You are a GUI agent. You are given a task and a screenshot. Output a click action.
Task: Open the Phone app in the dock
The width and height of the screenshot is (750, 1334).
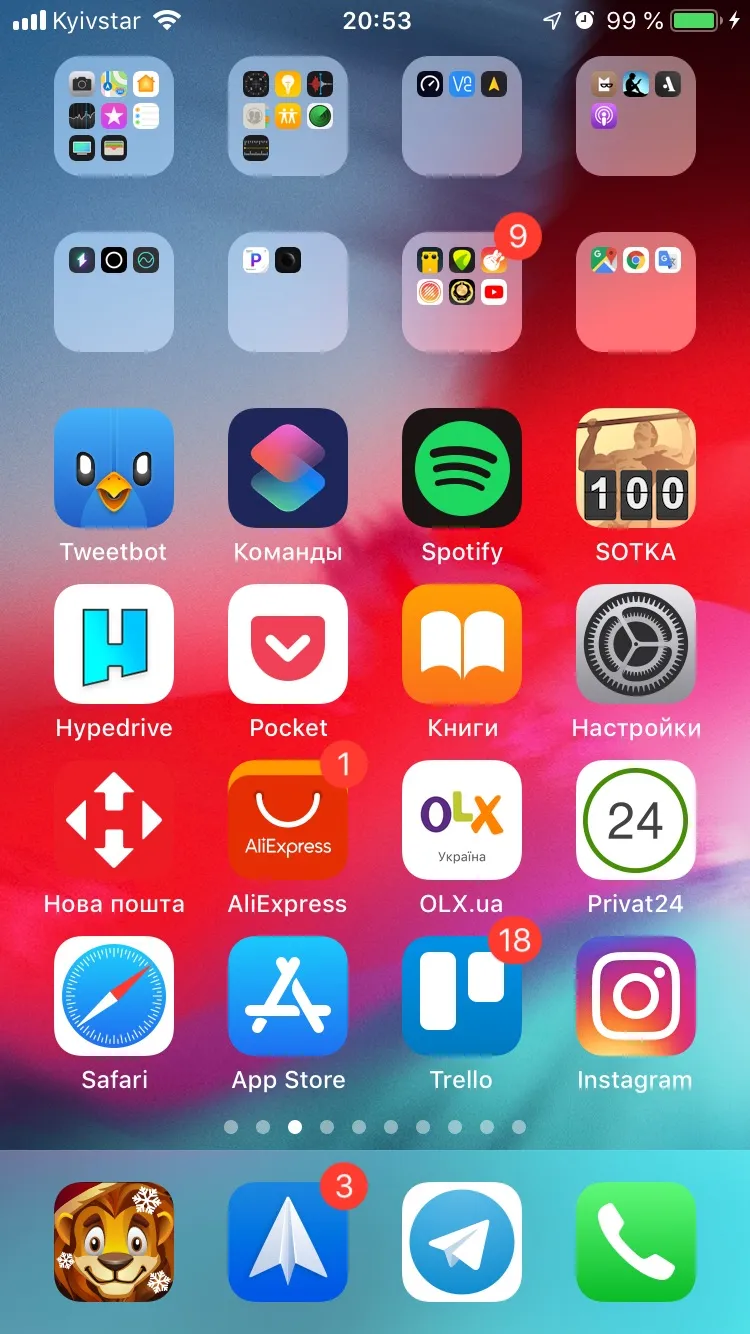[636, 1242]
